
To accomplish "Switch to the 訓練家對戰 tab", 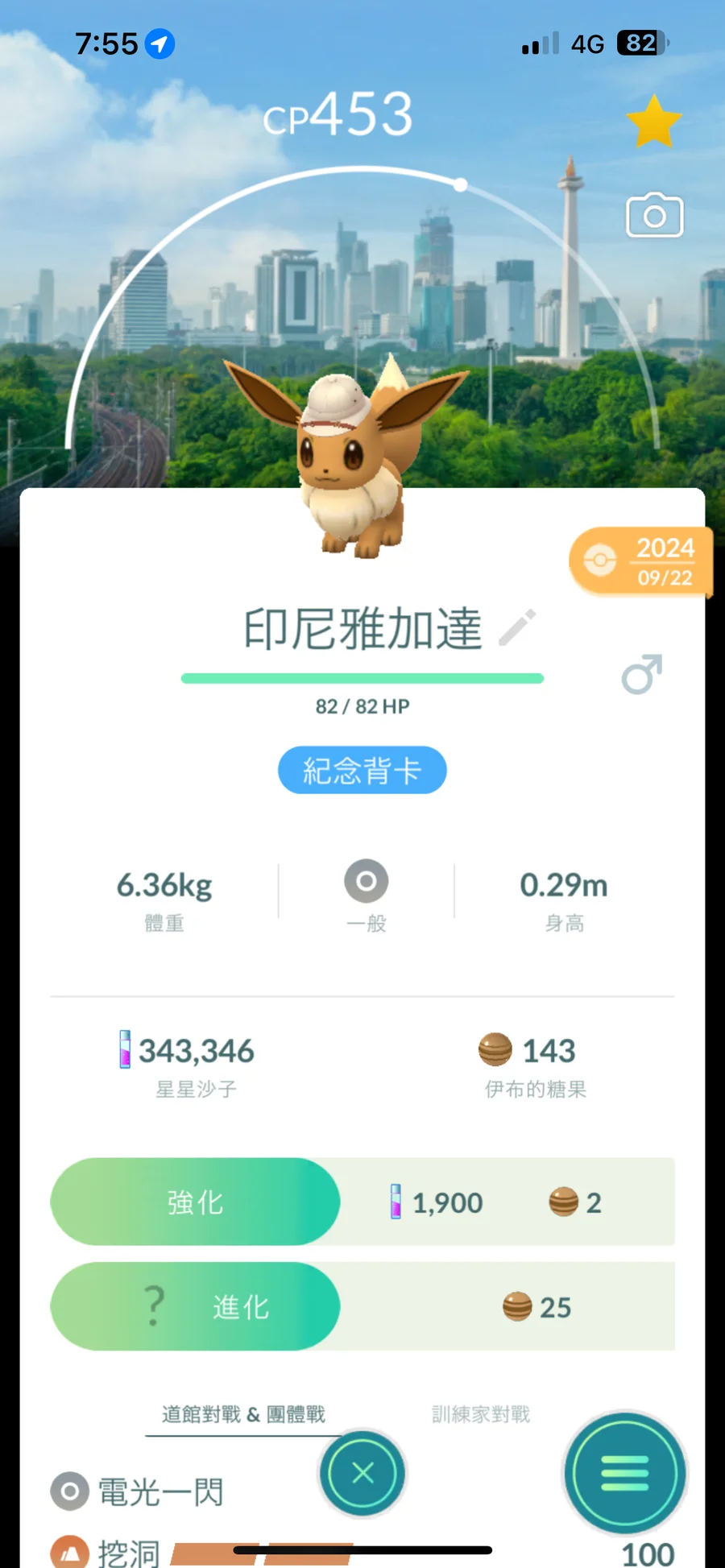I will click(x=481, y=1414).
